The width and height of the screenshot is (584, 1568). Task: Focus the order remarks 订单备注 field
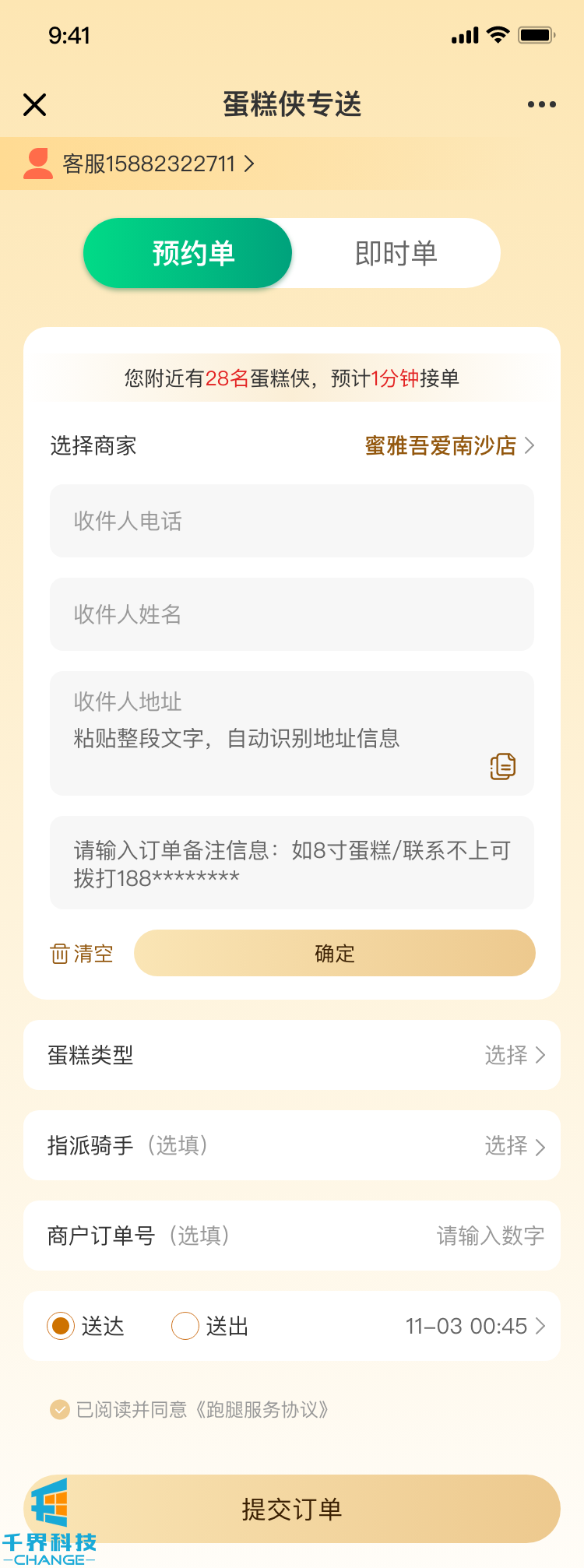point(292,863)
